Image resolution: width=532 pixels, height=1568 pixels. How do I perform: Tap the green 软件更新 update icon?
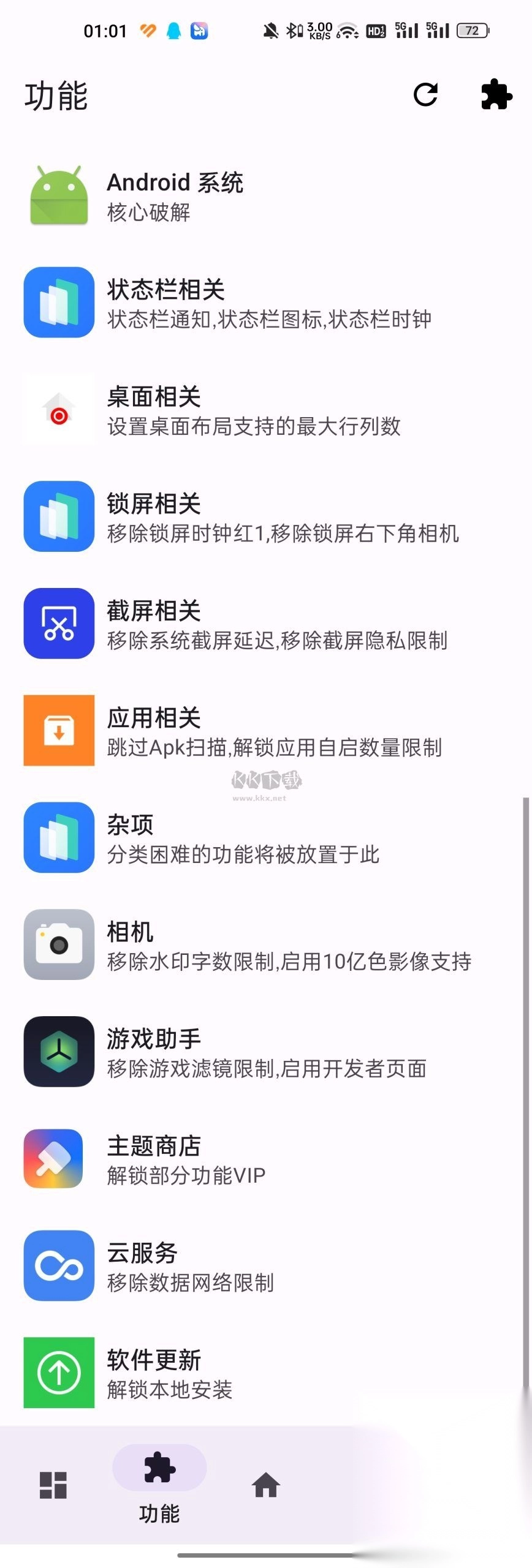tap(58, 1372)
